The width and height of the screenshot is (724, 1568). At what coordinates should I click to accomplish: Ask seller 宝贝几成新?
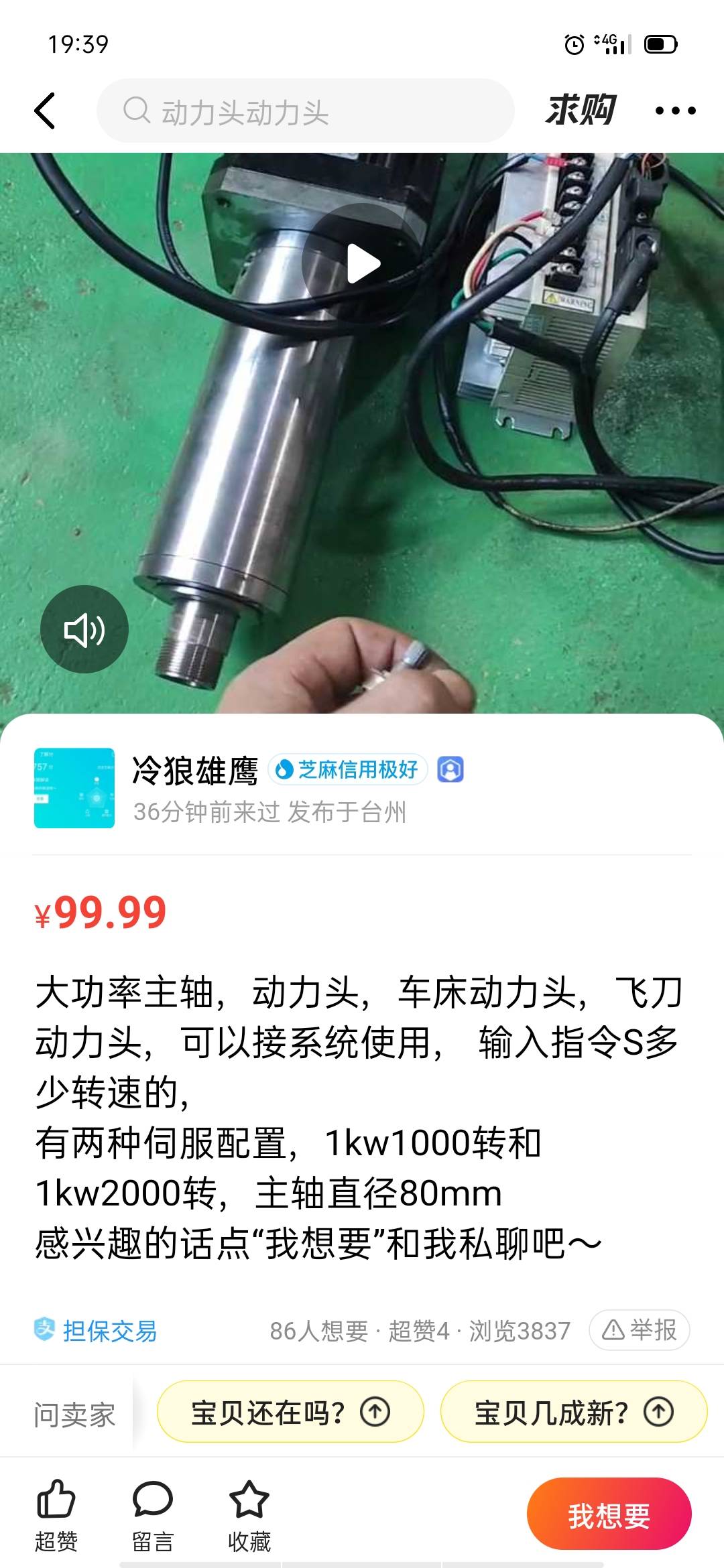(x=573, y=1413)
